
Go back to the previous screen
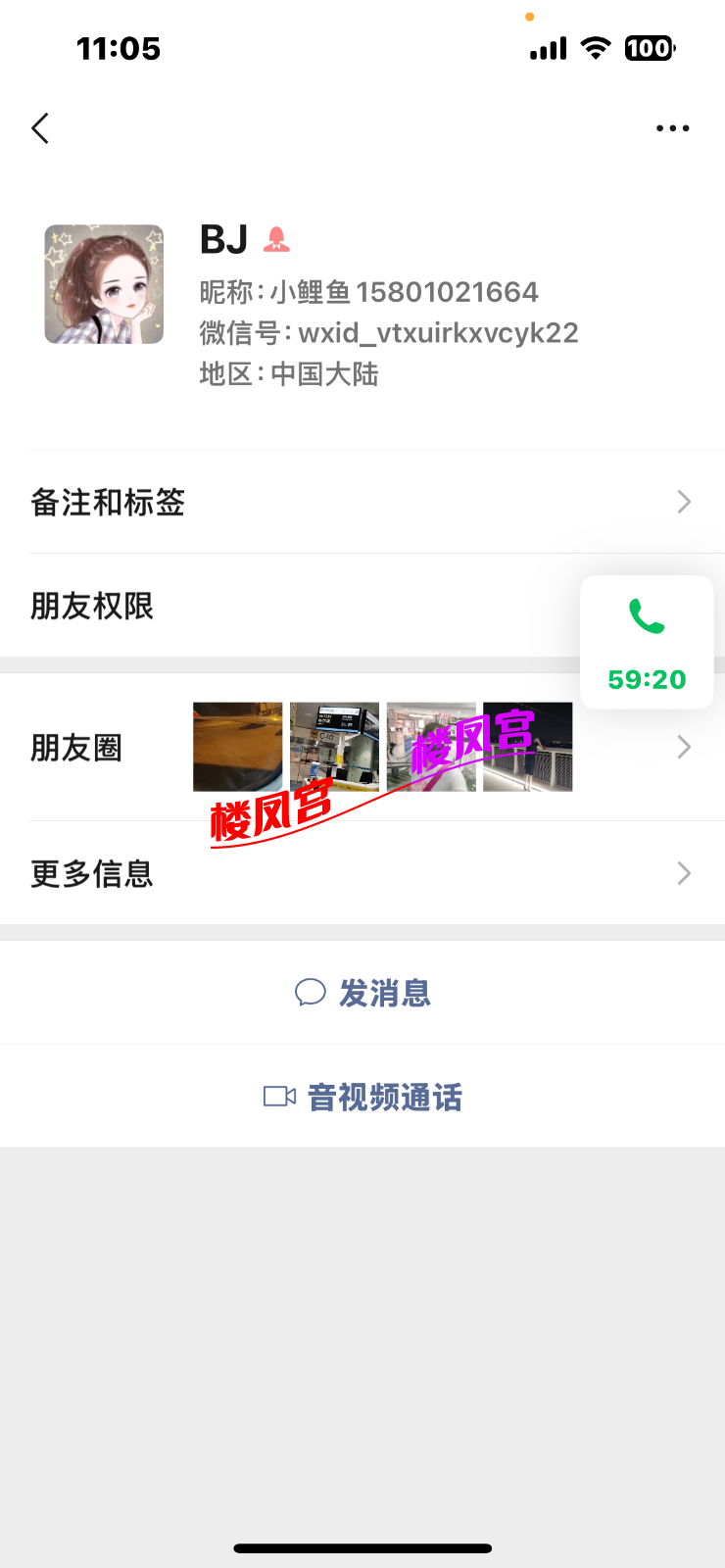click(x=40, y=128)
